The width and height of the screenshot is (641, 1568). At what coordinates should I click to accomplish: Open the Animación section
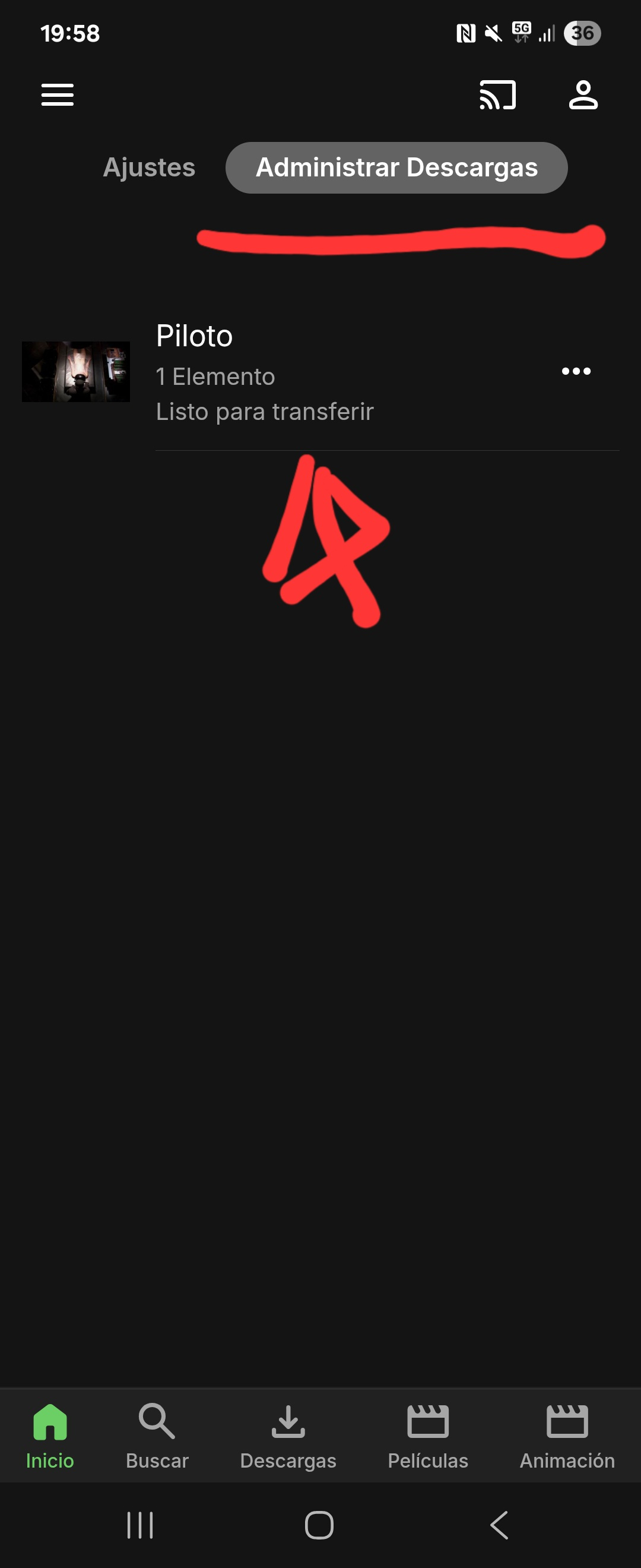(567, 1436)
